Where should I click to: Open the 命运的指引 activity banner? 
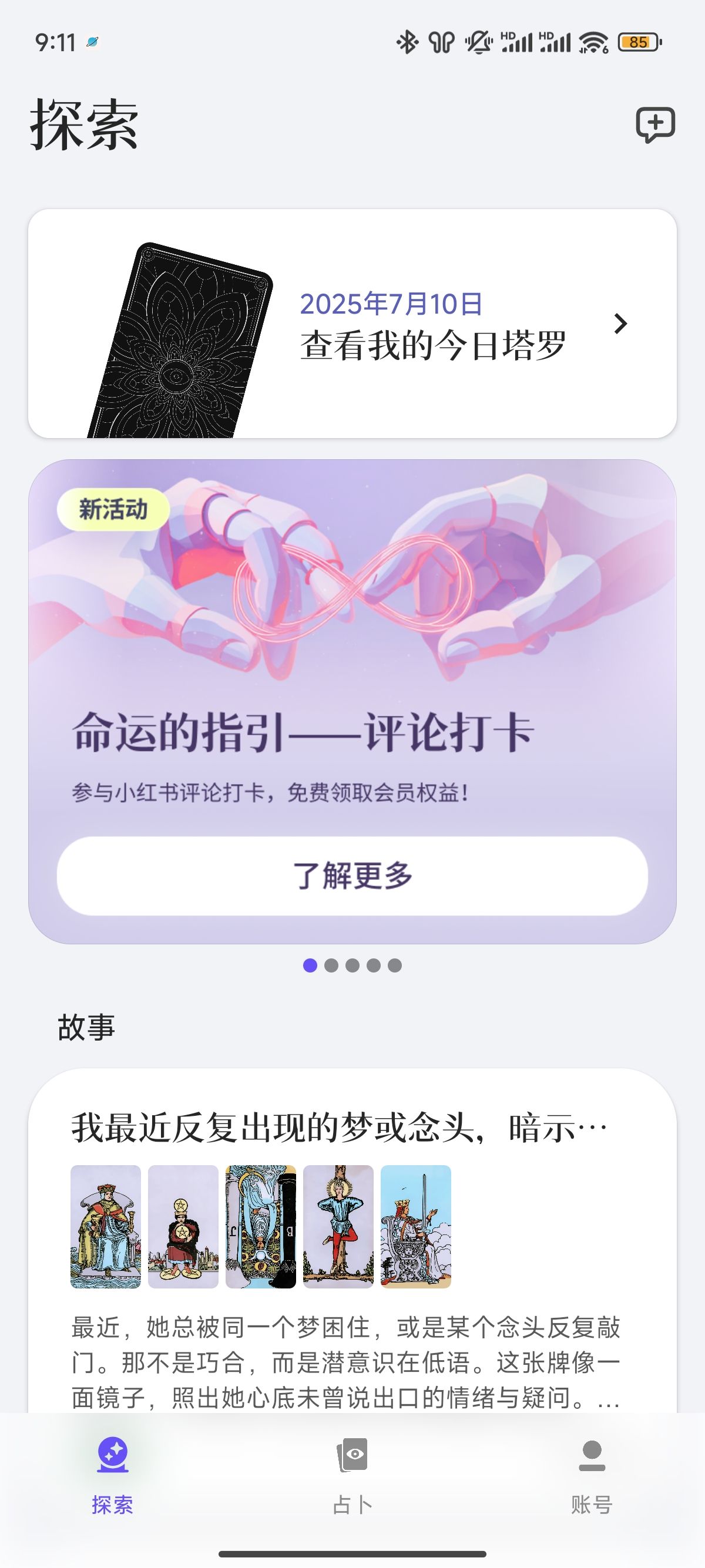tap(352, 701)
